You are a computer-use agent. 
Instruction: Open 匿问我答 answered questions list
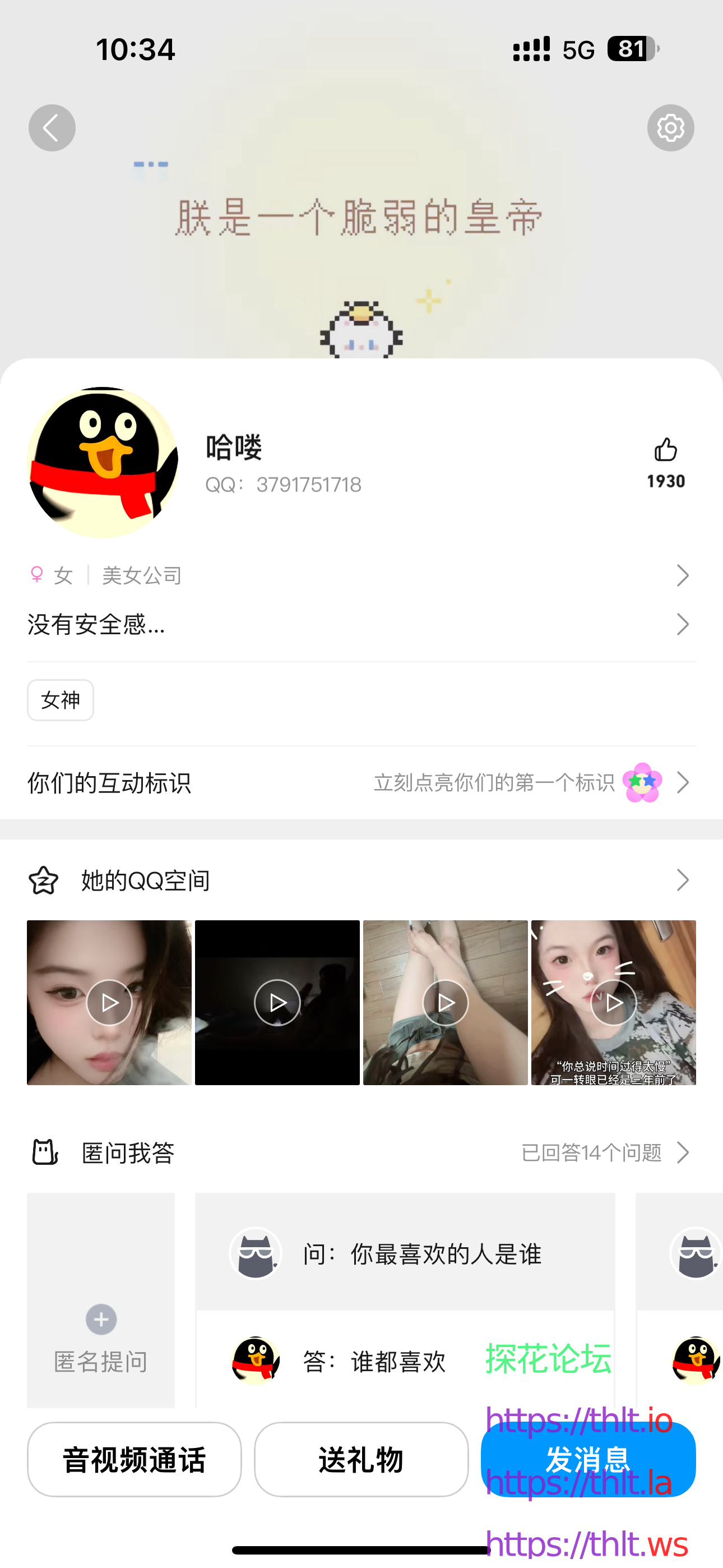[602, 1152]
